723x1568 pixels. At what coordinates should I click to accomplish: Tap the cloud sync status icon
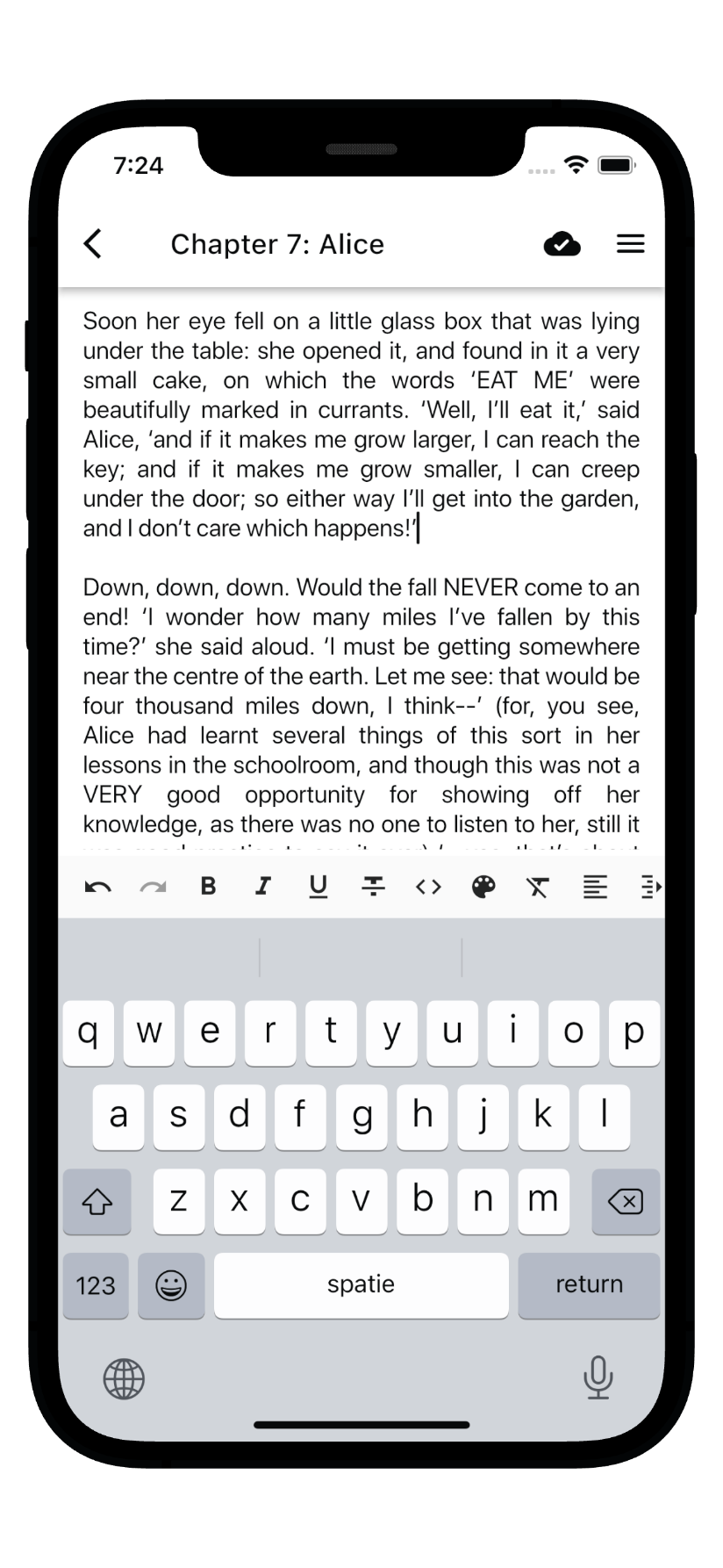562,244
